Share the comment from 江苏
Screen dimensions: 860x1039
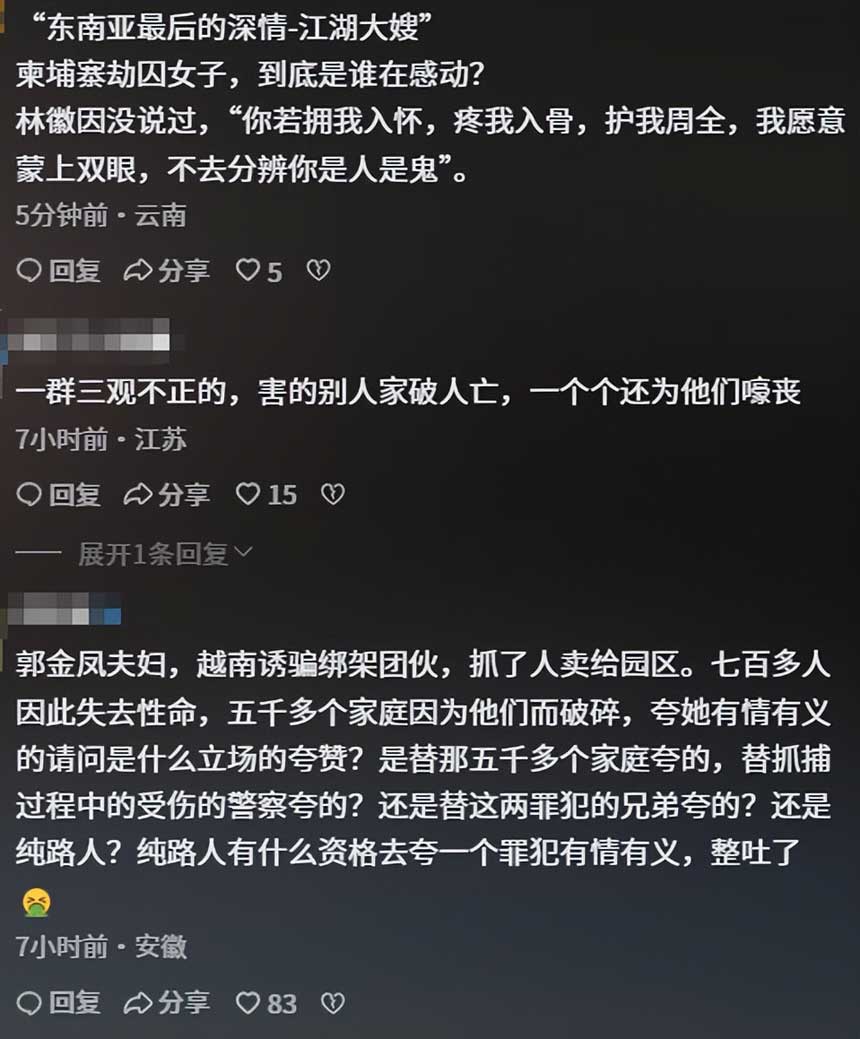coord(166,494)
